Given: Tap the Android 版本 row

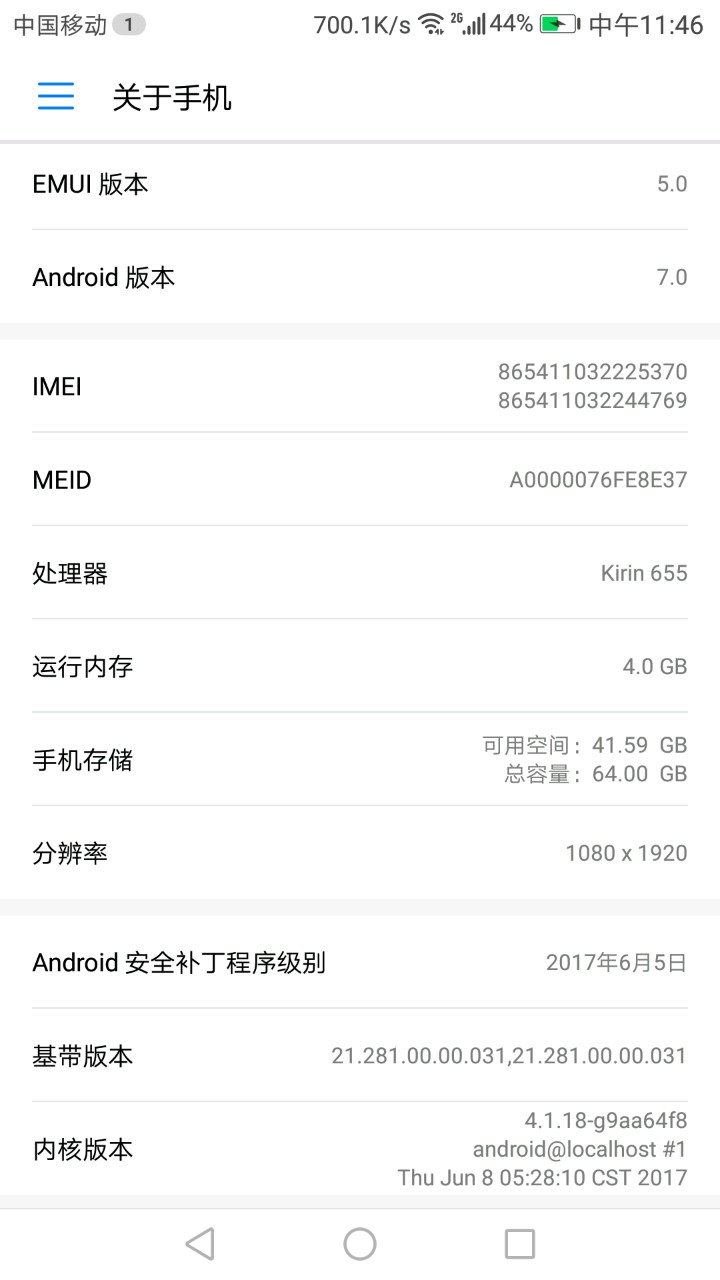Looking at the screenshot, I should coord(360,277).
